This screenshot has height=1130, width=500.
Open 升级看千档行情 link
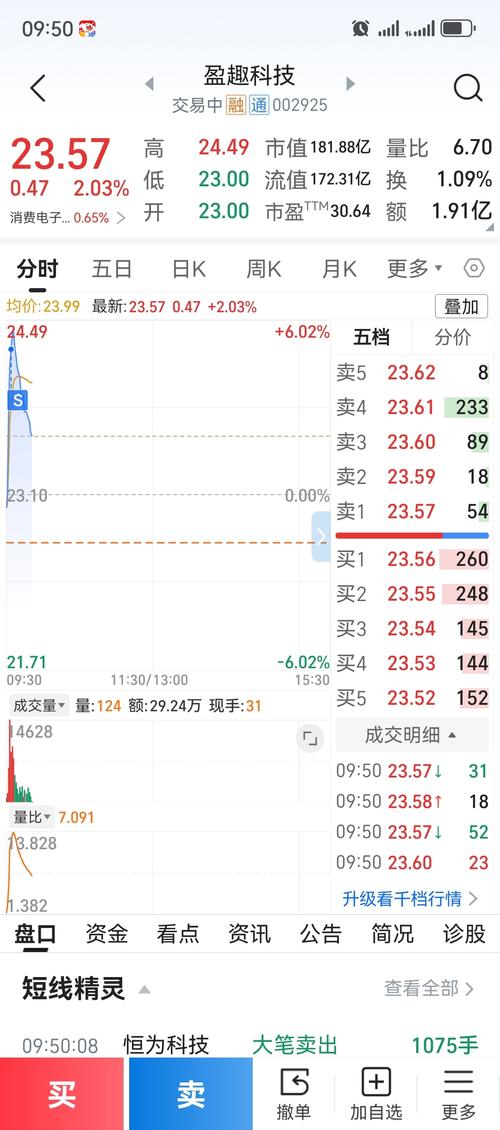click(x=410, y=899)
